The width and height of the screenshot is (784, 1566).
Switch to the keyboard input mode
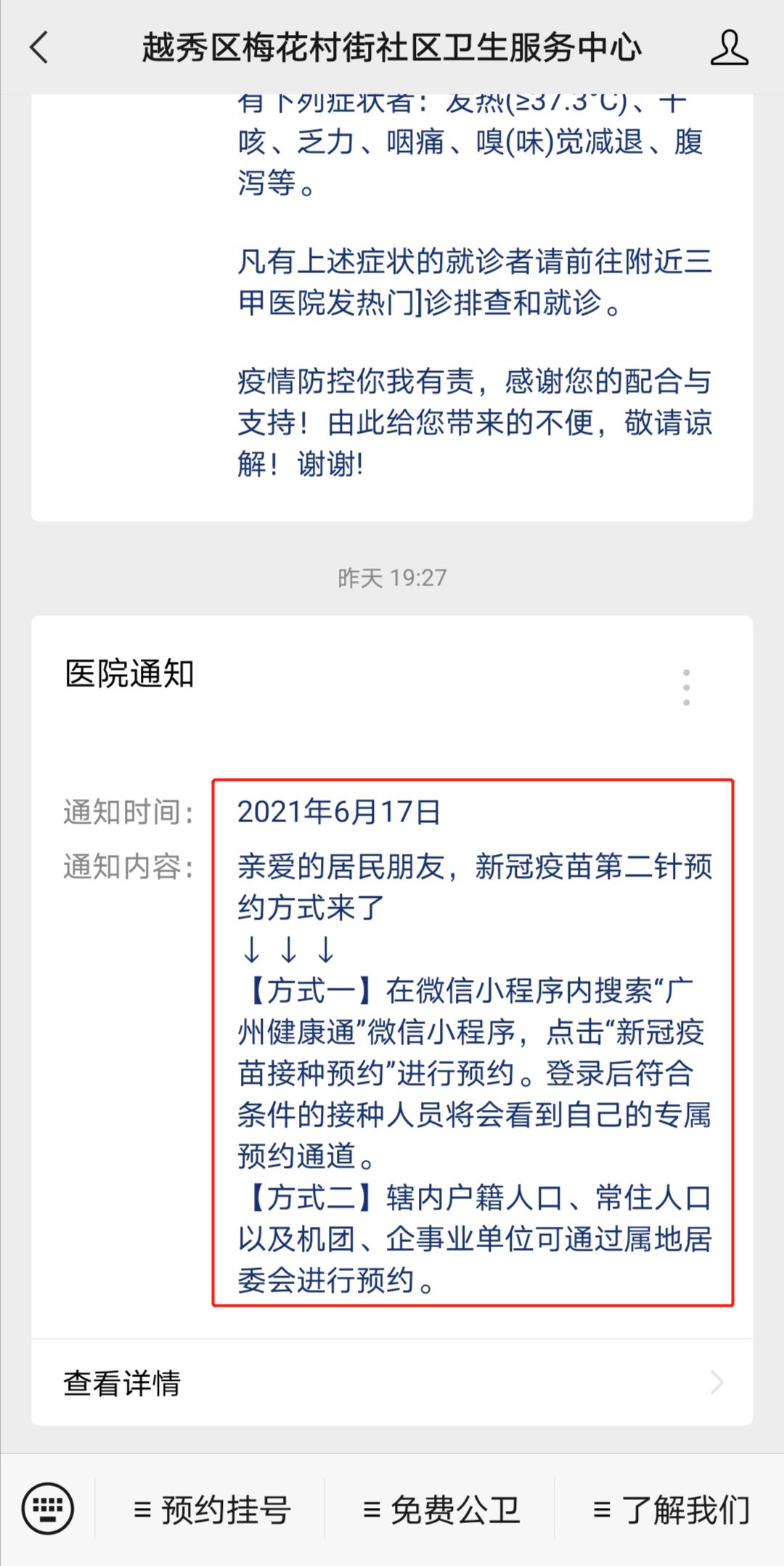click(x=48, y=1509)
